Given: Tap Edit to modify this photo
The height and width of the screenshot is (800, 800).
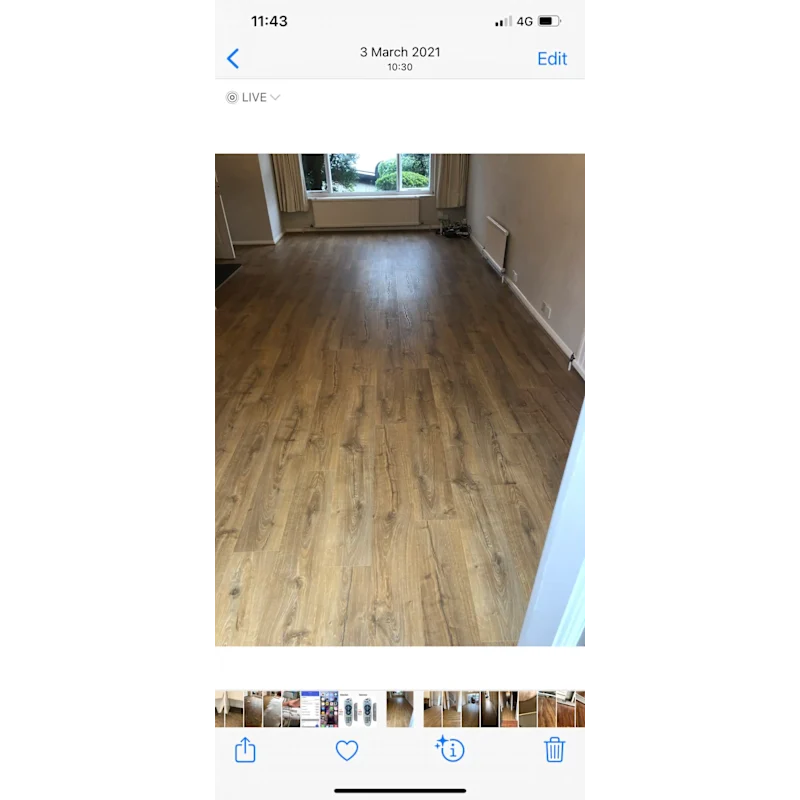Looking at the screenshot, I should [x=552, y=58].
